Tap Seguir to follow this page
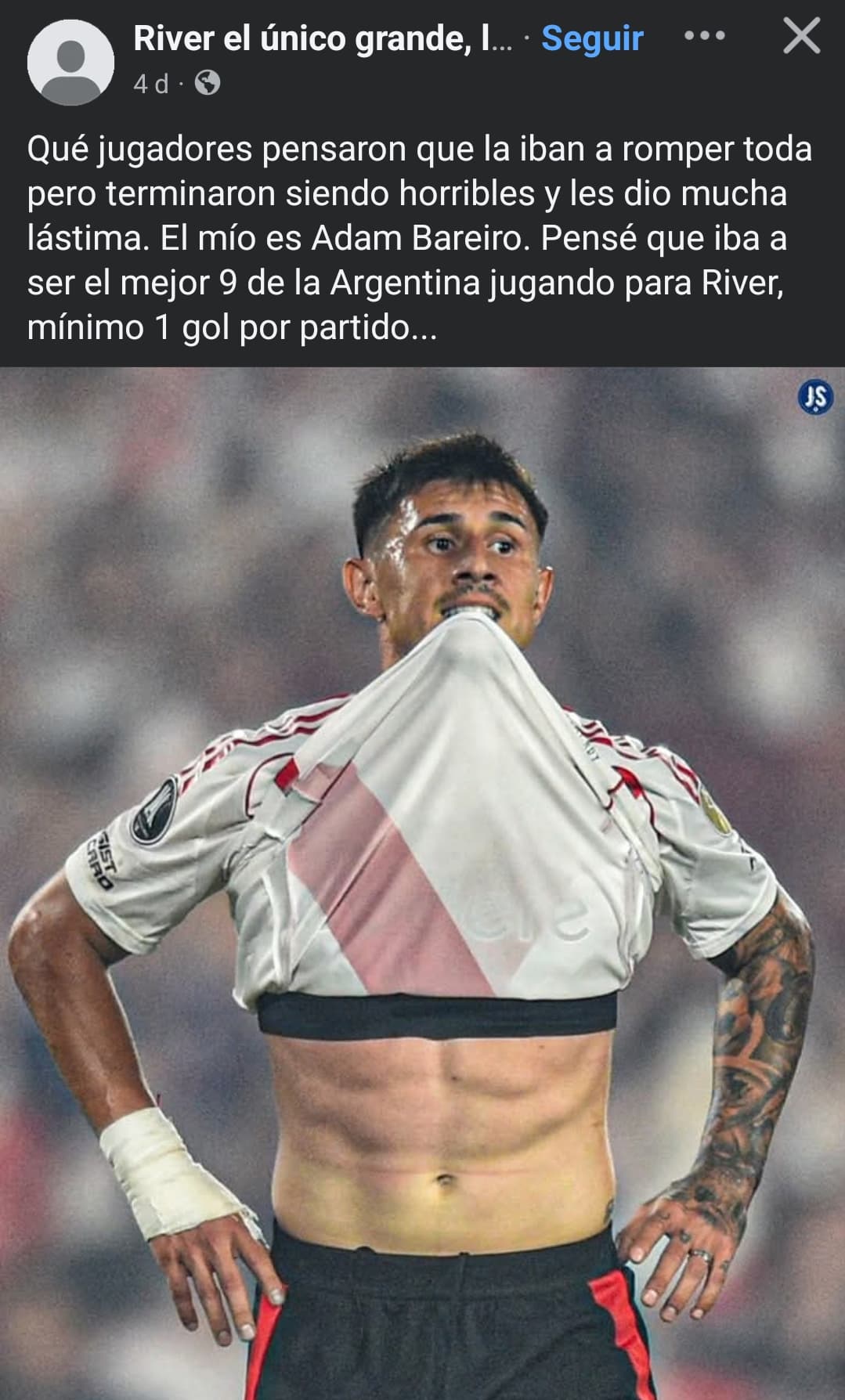The height and width of the screenshot is (1400, 845). click(x=592, y=38)
